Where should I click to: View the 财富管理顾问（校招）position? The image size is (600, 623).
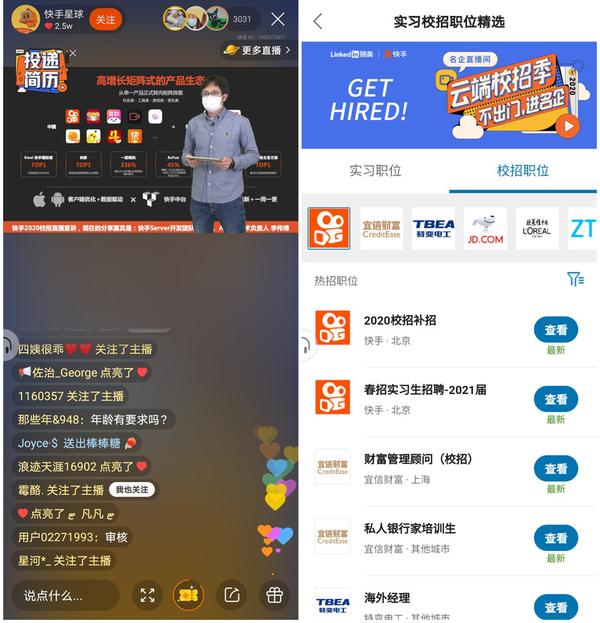555,469
